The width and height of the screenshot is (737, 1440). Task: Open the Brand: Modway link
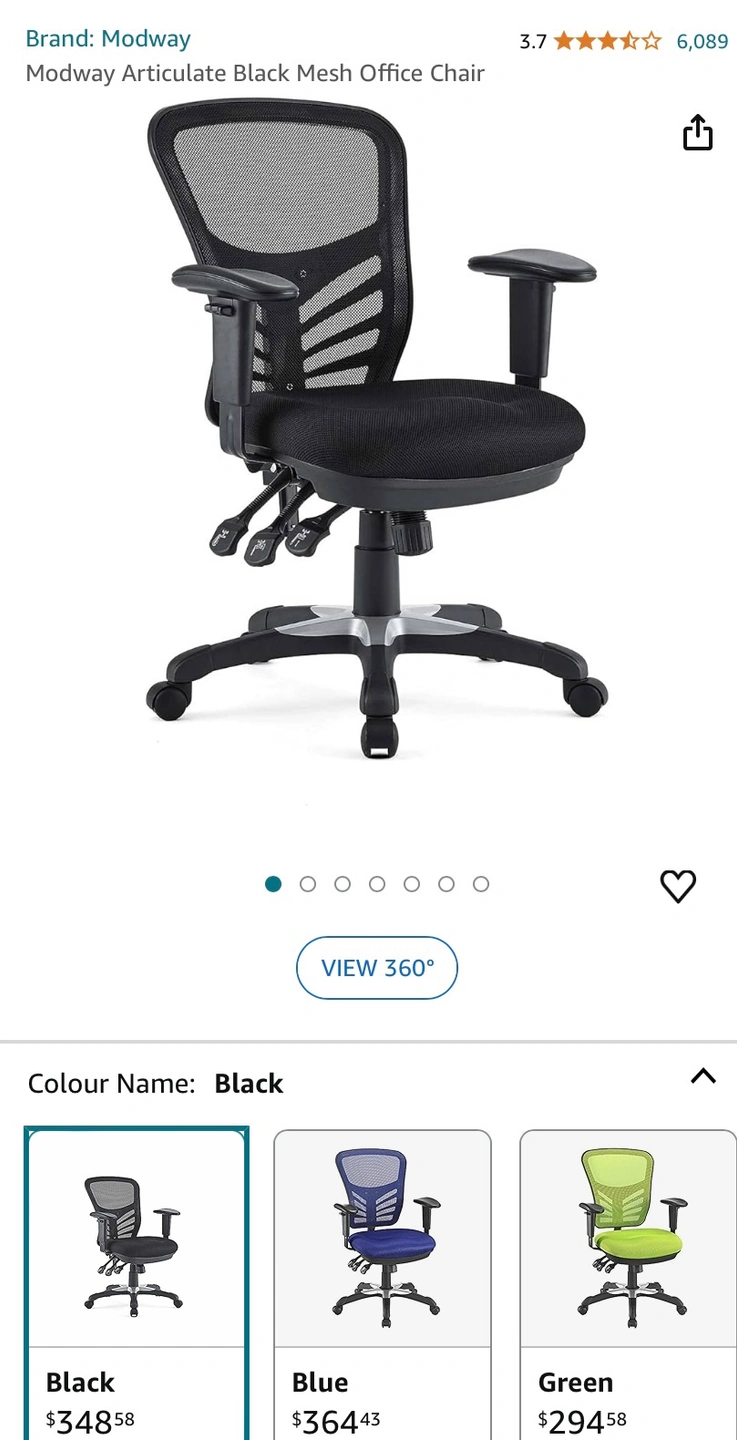108,39
